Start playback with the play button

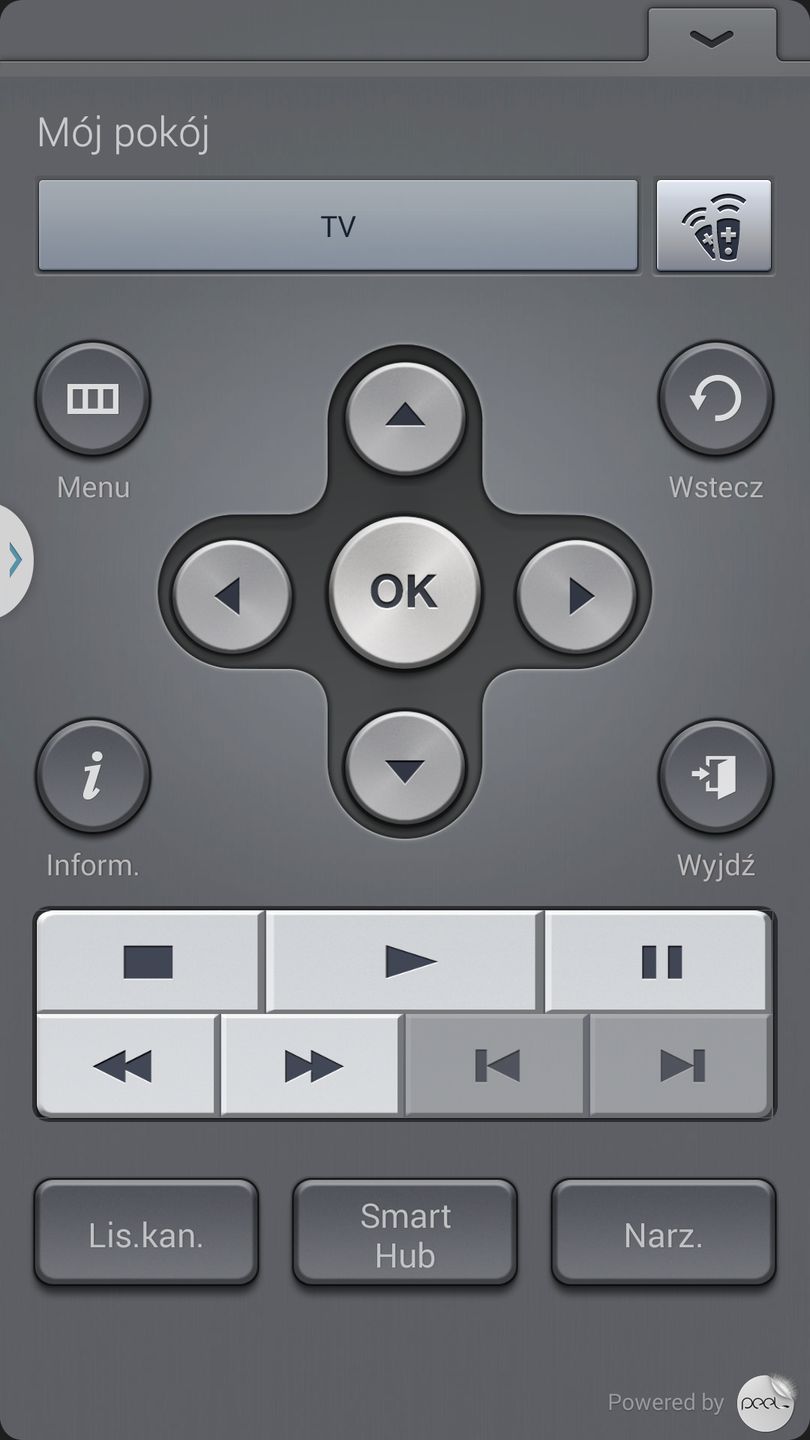405,962
